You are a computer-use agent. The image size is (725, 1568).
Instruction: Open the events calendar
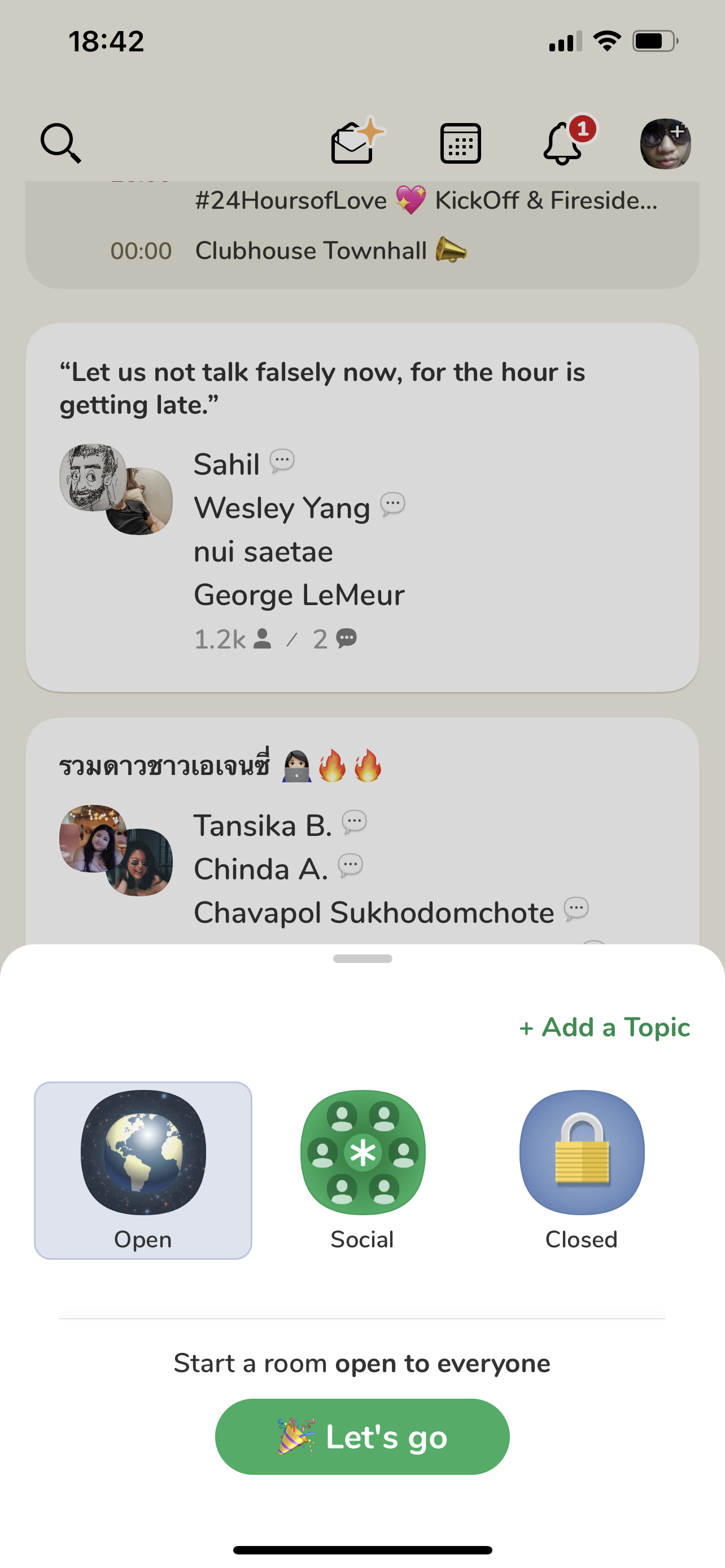pos(460,144)
